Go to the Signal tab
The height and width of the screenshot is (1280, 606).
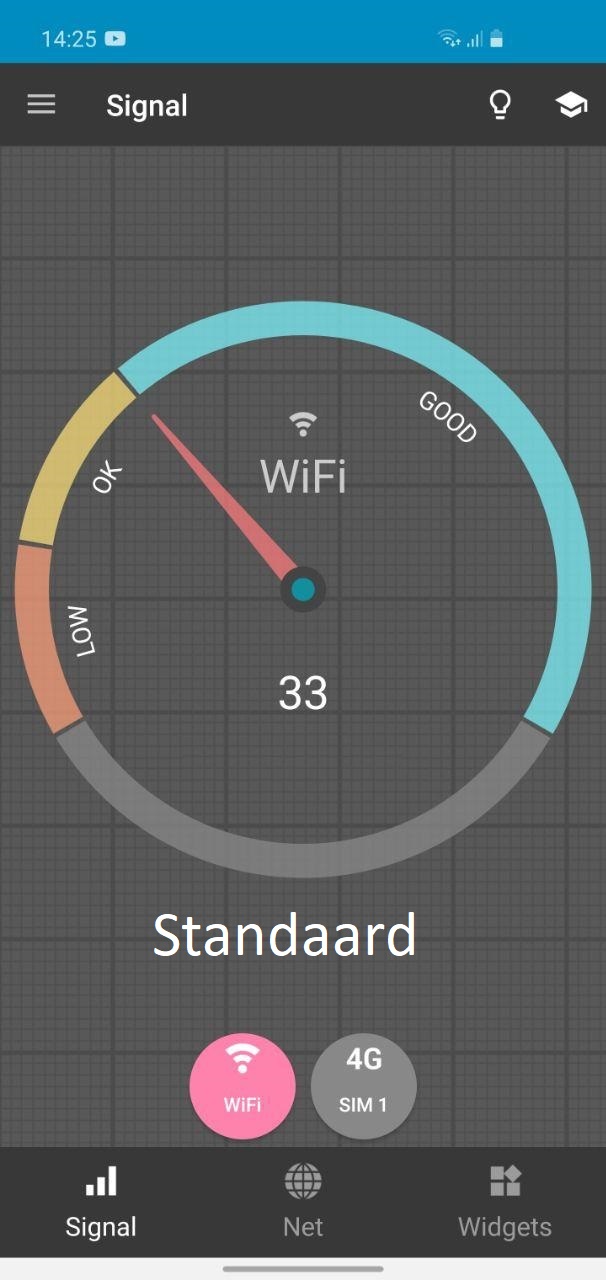point(101,1201)
